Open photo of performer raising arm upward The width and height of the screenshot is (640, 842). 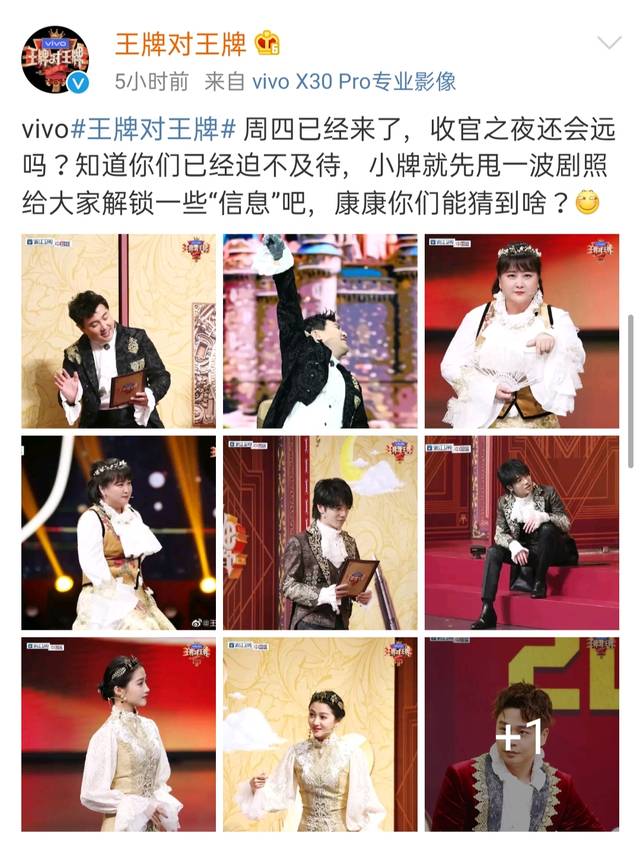pyautogui.click(x=320, y=331)
